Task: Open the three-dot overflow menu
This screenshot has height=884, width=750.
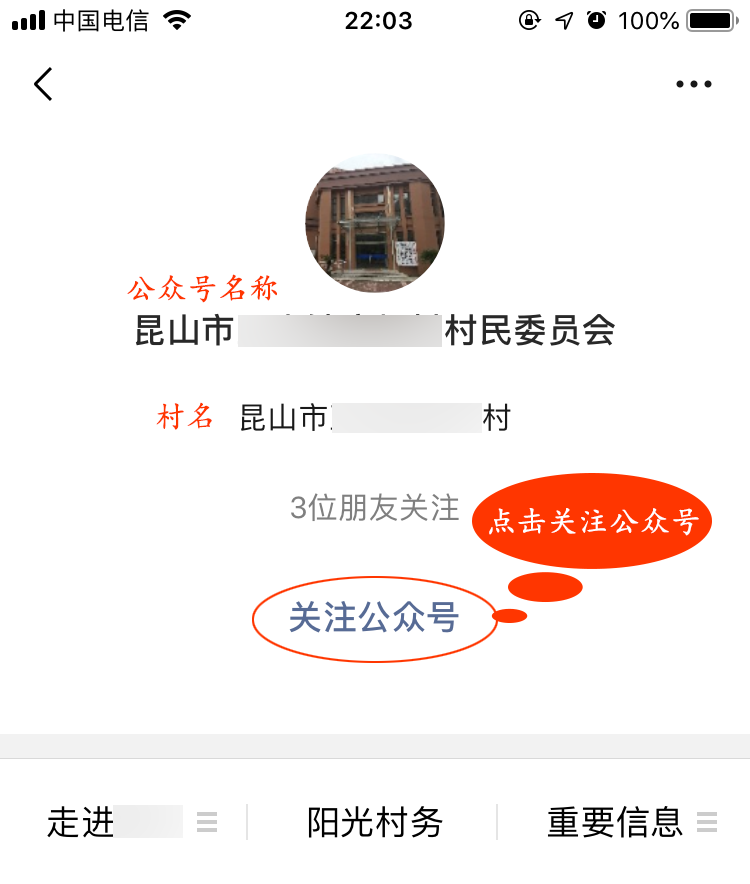Action: pos(693,85)
